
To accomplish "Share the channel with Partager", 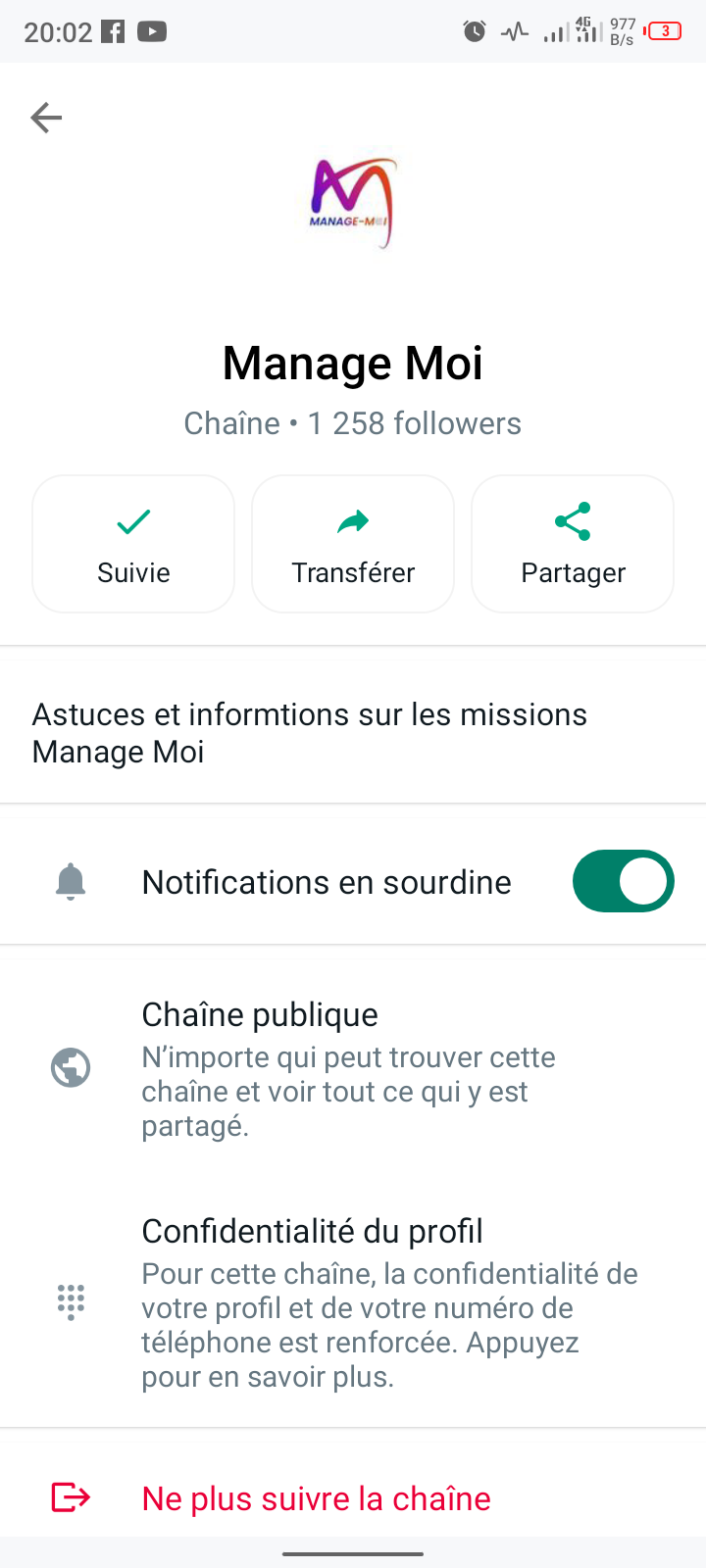I will coord(573,544).
